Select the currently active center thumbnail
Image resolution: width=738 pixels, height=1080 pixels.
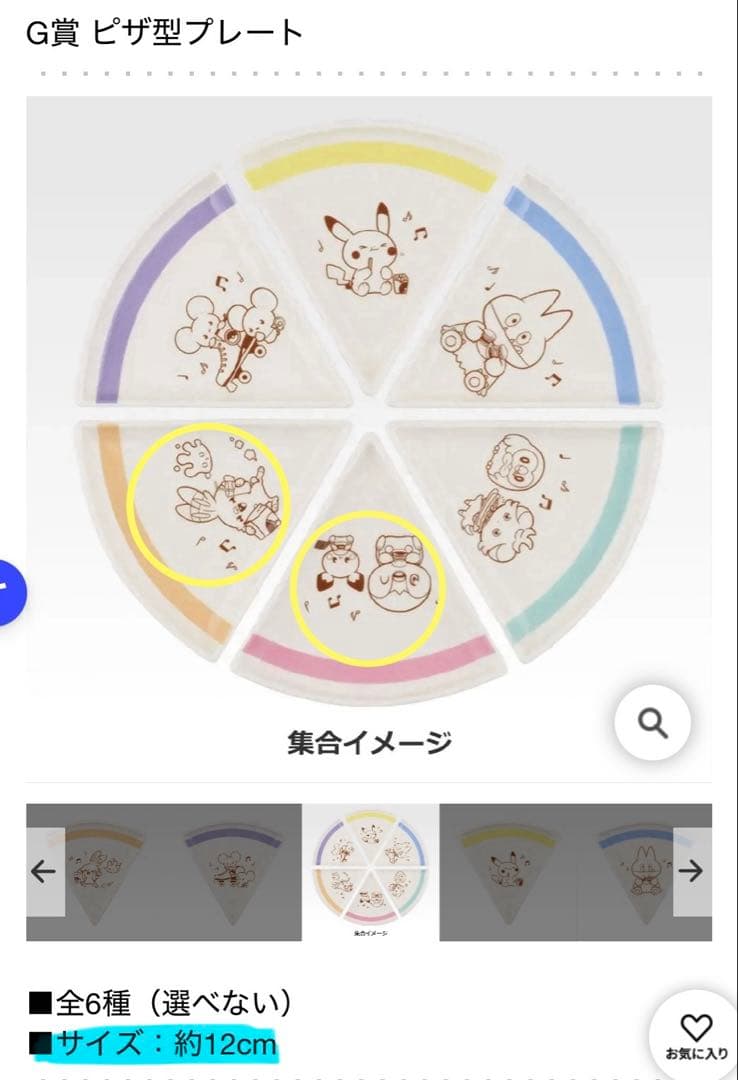369,868
